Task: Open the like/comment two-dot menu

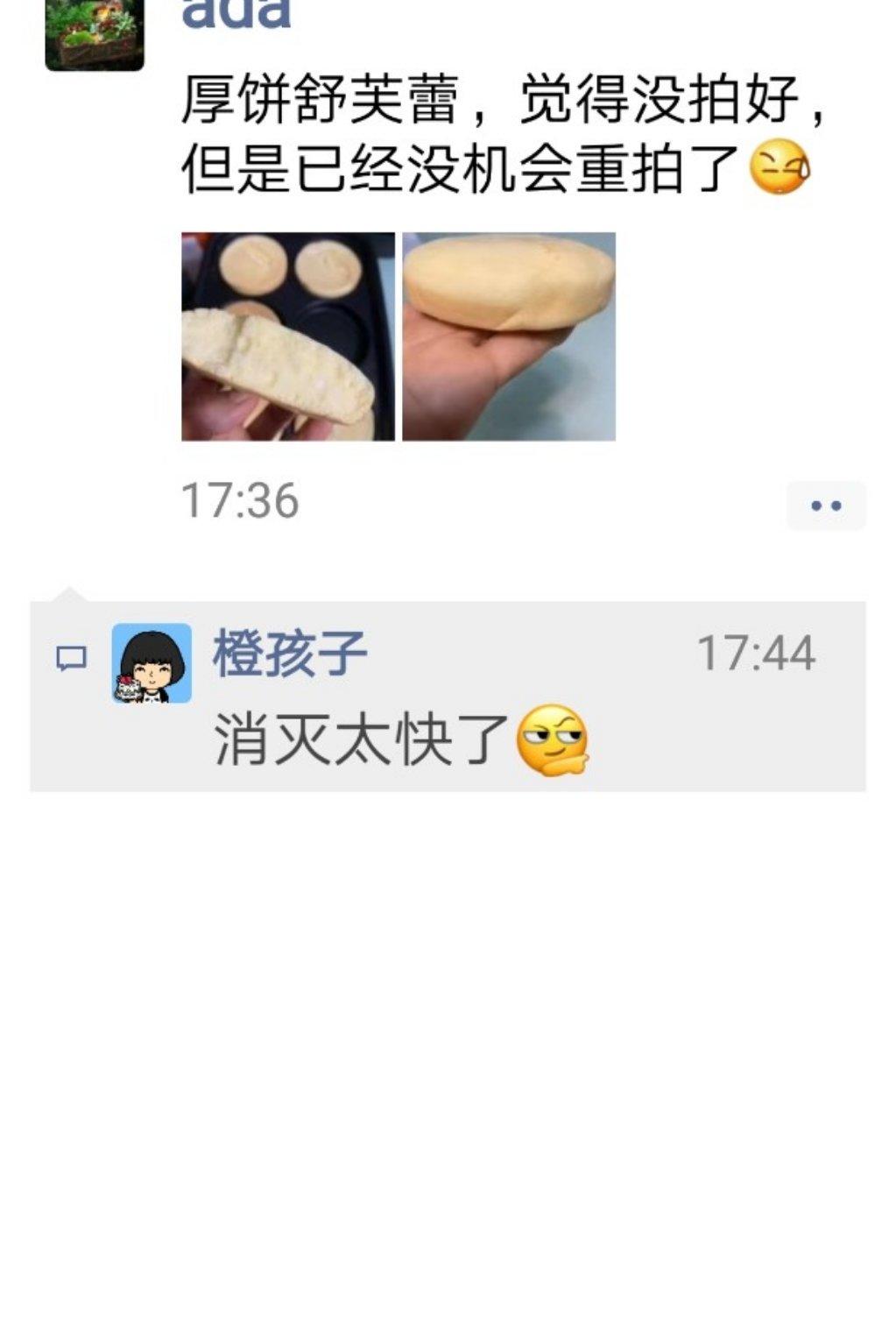Action: [x=826, y=506]
